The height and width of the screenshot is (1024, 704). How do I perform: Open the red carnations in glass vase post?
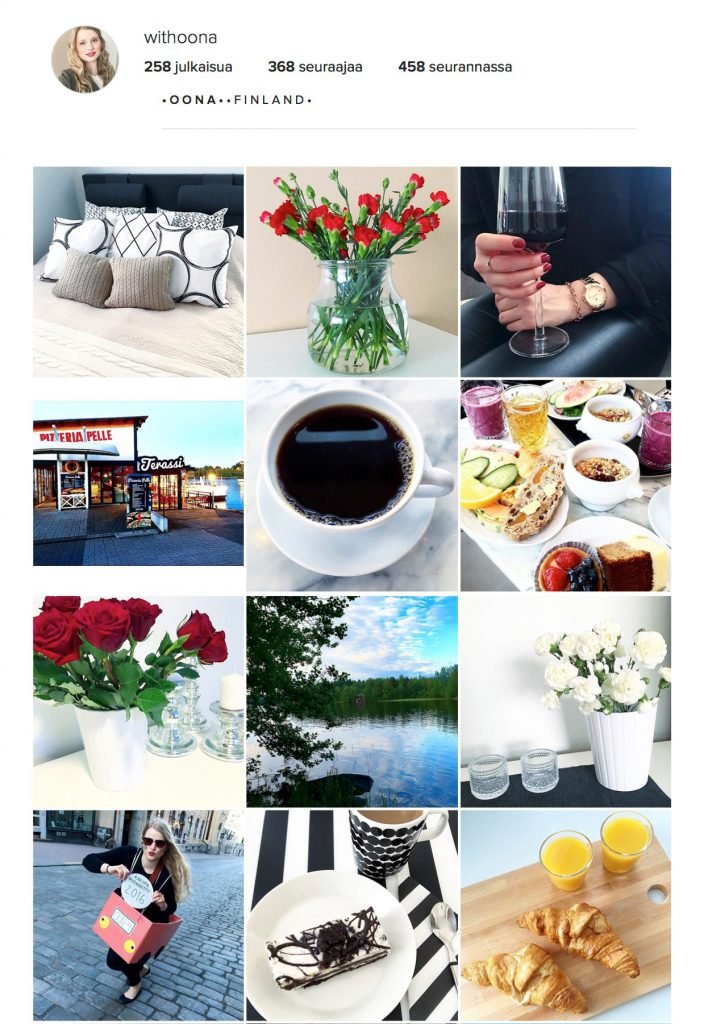(352, 271)
